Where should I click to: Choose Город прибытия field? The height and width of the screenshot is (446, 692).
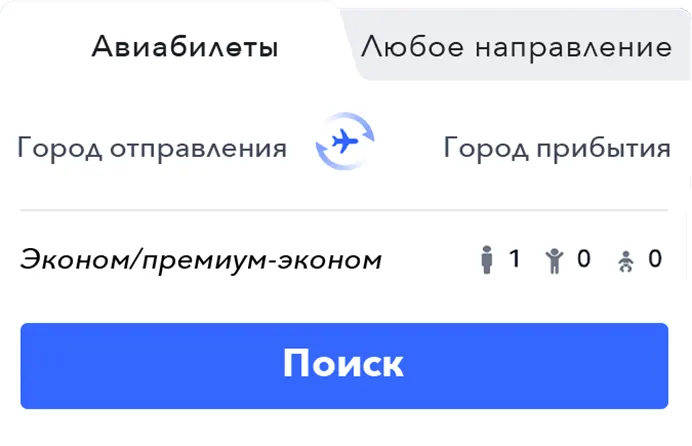click(x=556, y=148)
